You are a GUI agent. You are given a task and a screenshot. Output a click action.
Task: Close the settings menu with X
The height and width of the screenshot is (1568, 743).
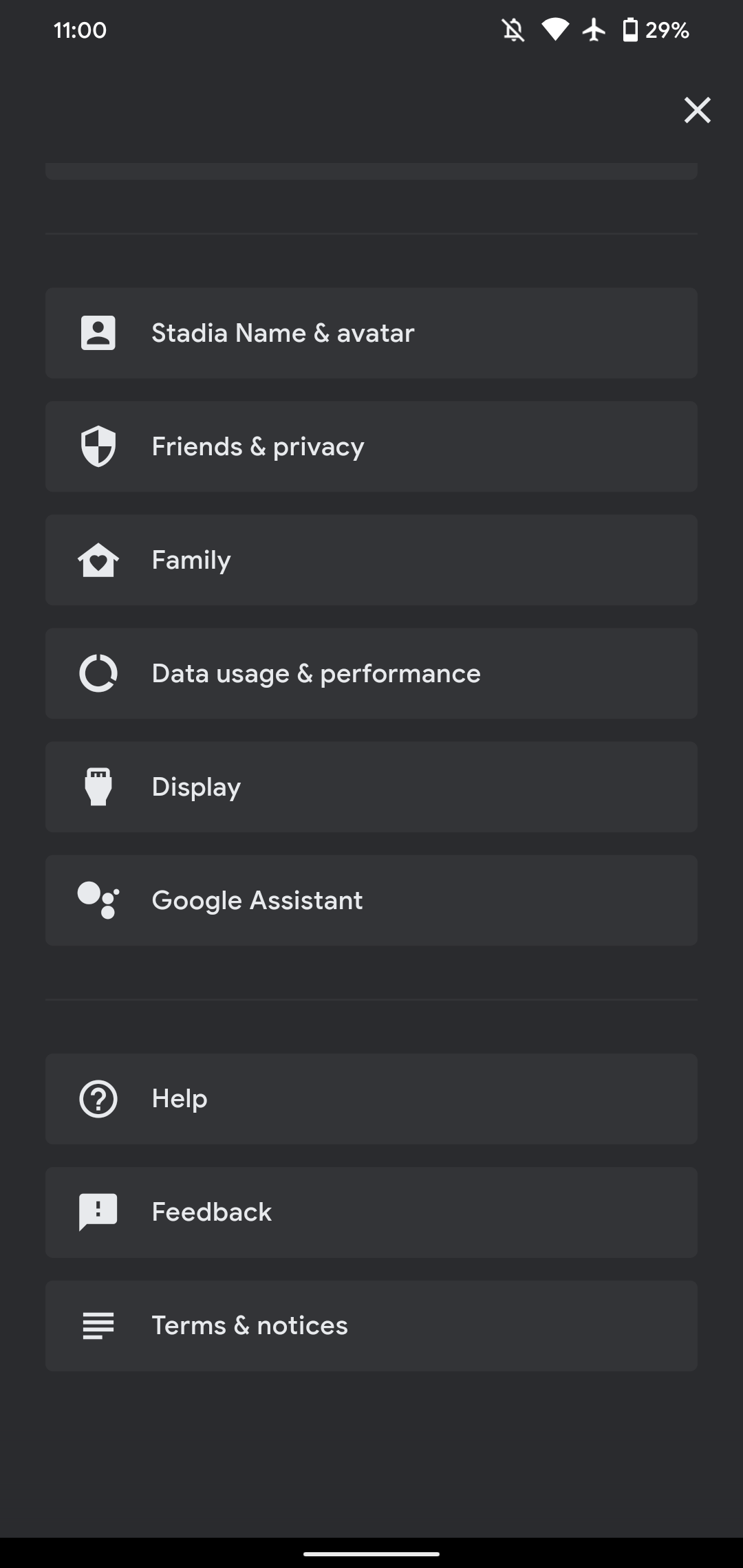pyautogui.click(x=697, y=110)
